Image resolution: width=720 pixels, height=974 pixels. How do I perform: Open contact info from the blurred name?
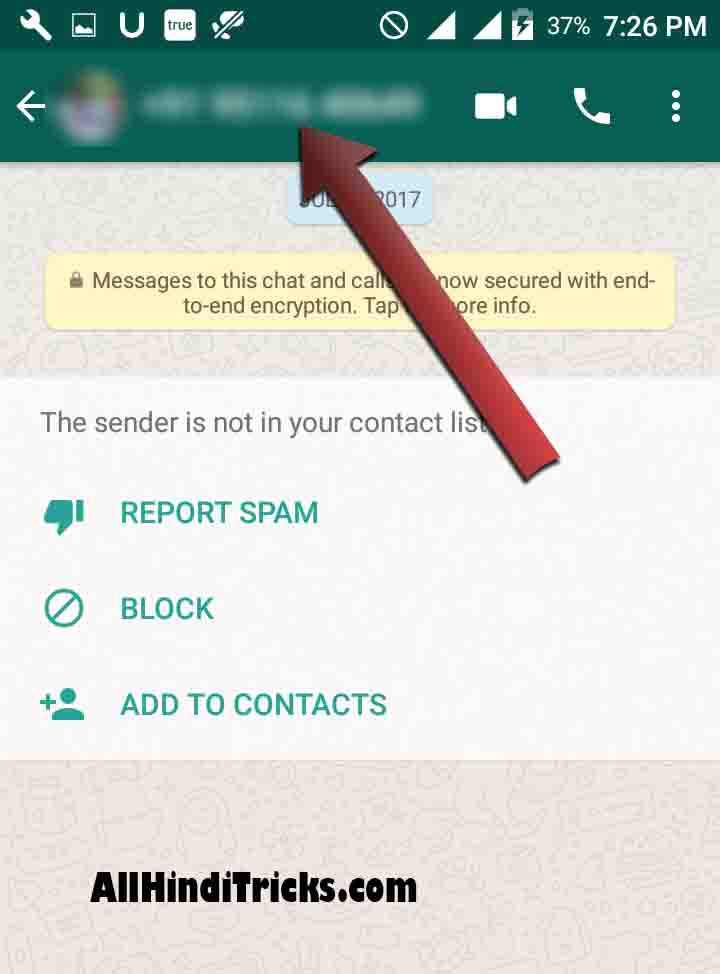(280, 104)
